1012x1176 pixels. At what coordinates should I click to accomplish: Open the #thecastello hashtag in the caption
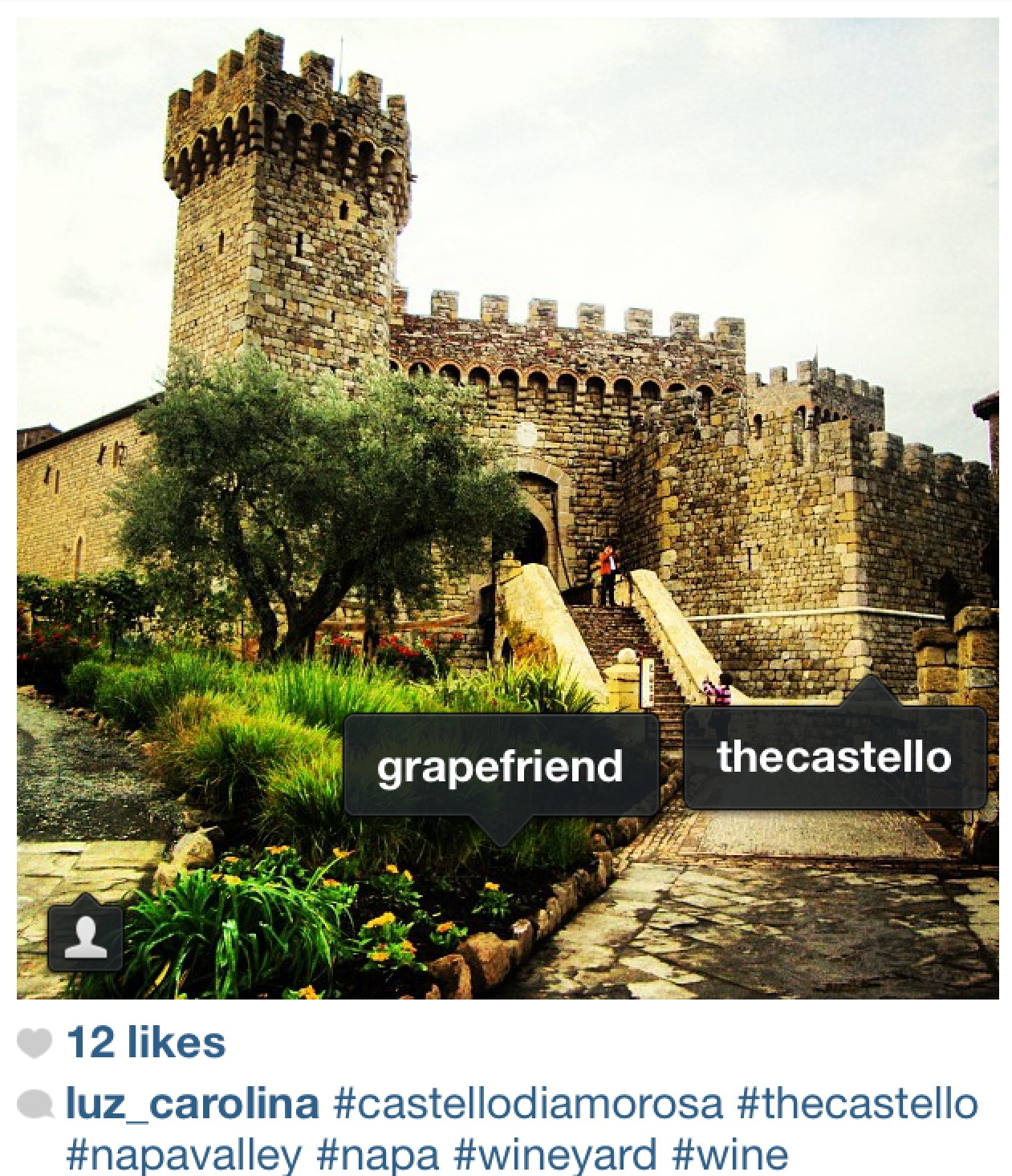click(857, 1104)
